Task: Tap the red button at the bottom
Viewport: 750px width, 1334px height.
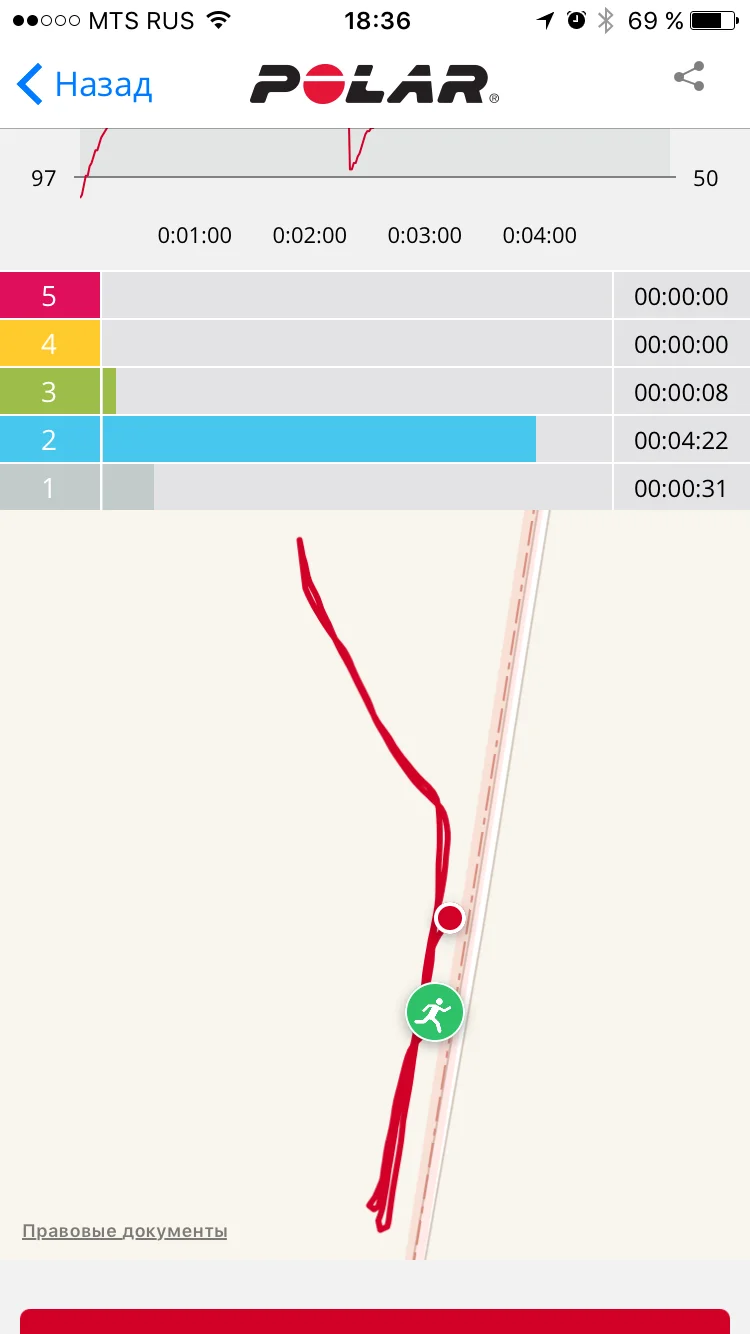Action: coord(375,1320)
